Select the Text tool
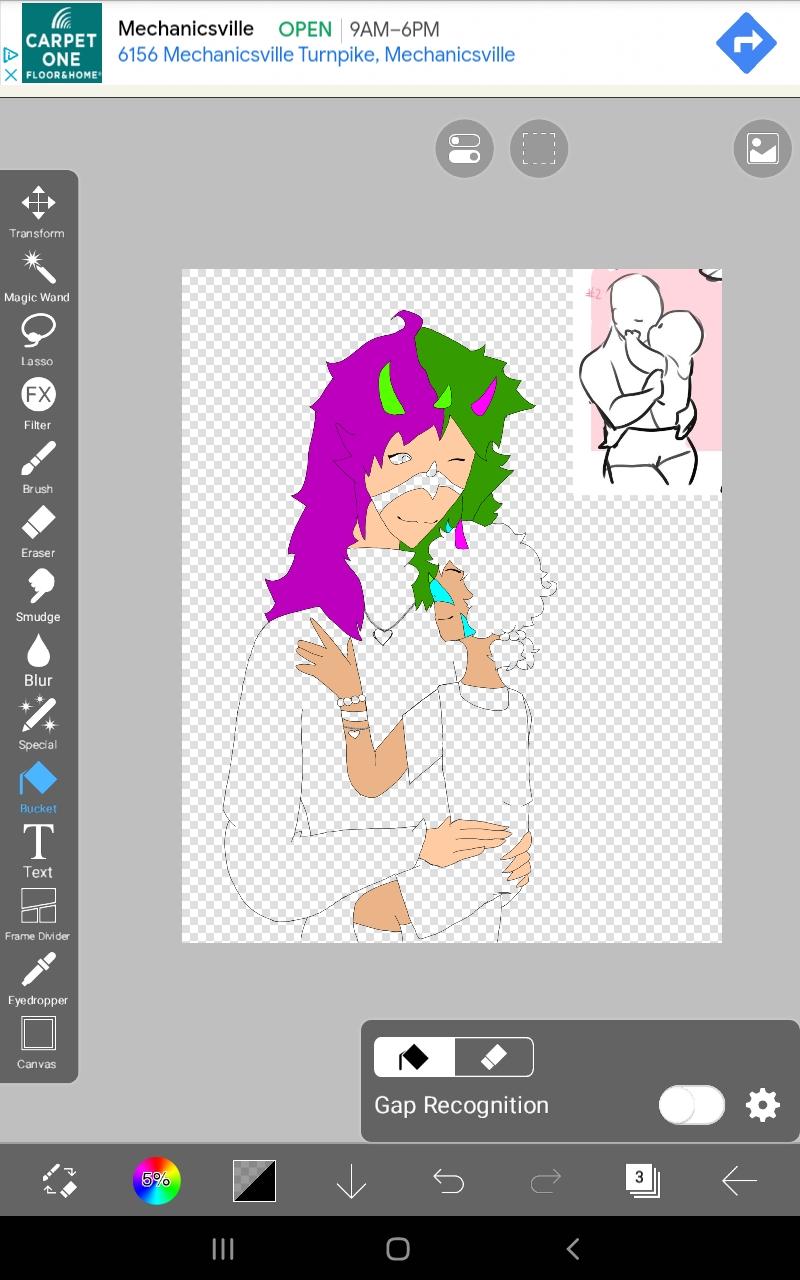 pos(38,847)
